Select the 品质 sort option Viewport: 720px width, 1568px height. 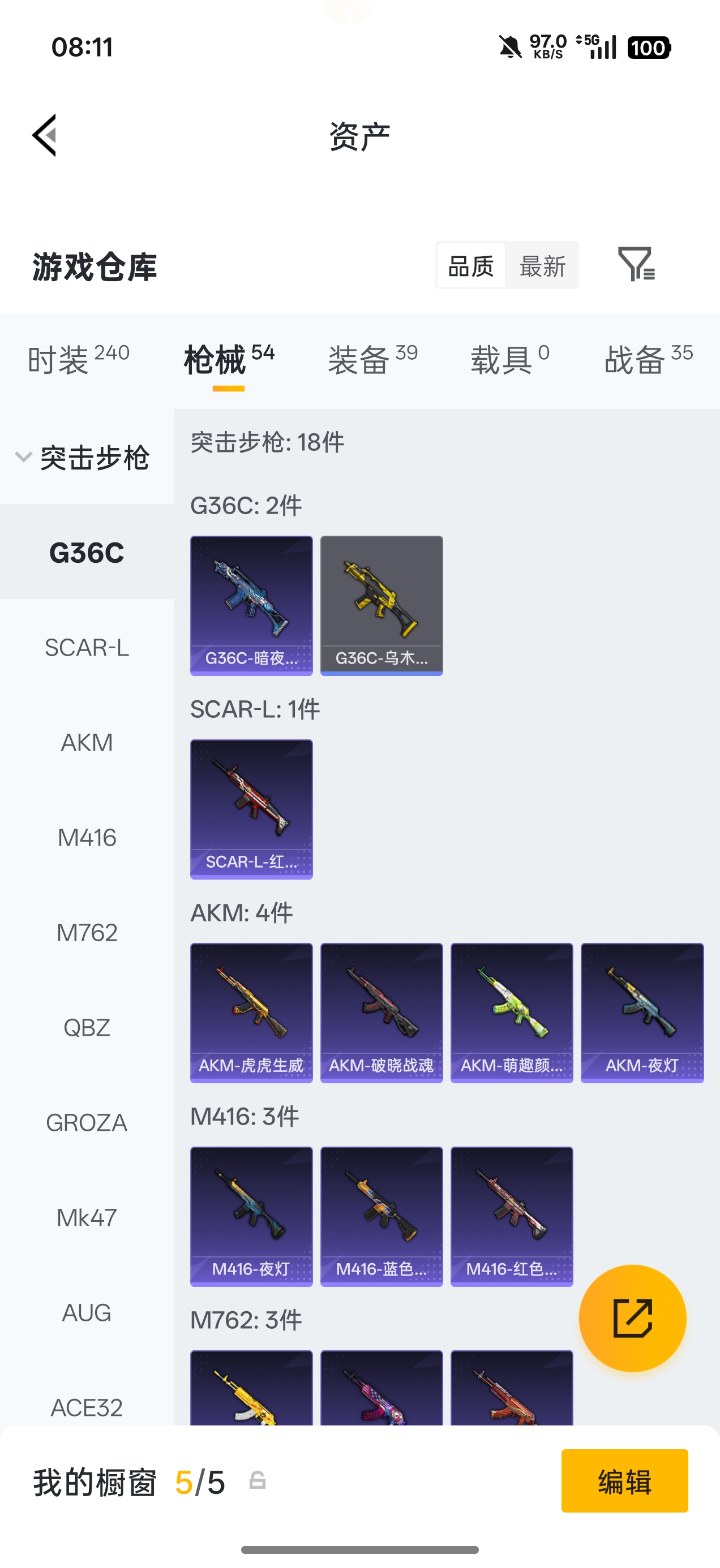pyautogui.click(x=470, y=266)
